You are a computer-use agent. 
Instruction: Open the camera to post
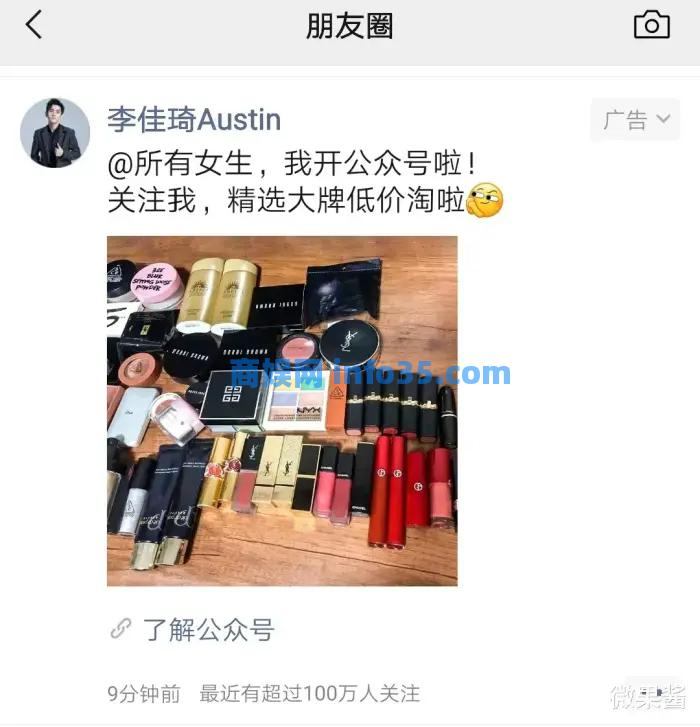click(652, 25)
